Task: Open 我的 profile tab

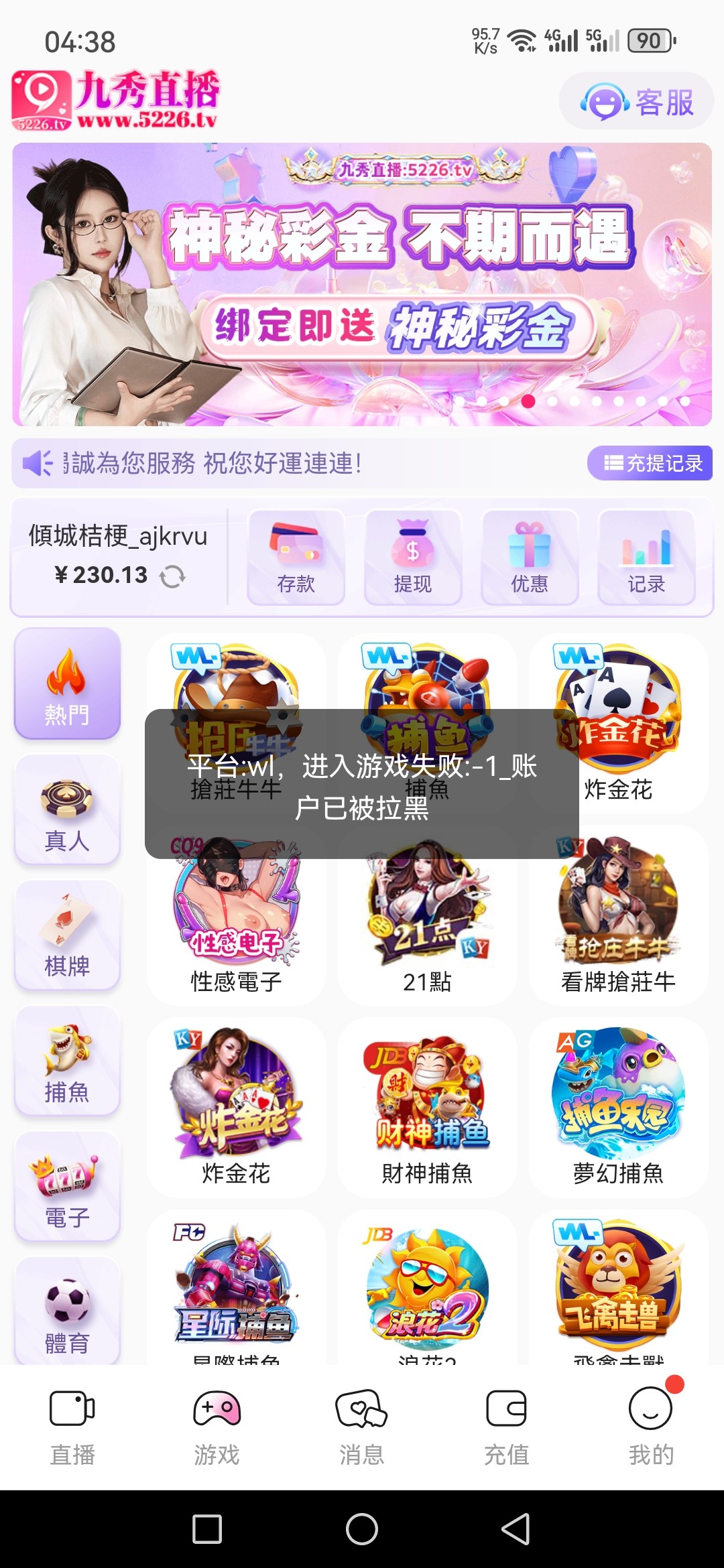Action: (651, 1426)
